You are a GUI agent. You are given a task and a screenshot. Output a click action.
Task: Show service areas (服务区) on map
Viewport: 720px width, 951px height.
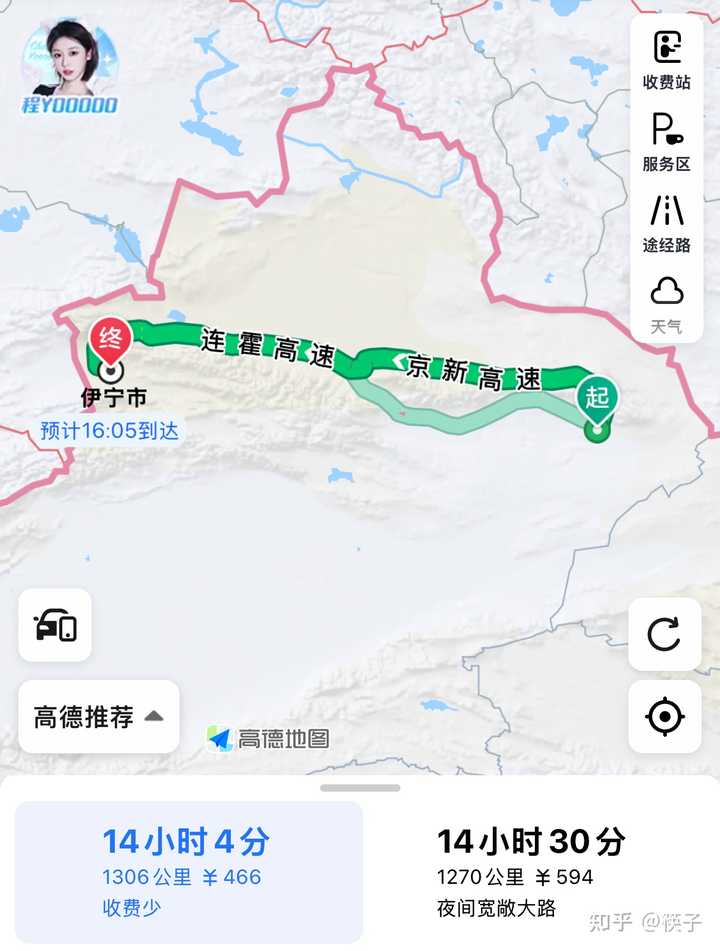pyautogui.click(x=666, y=140)
